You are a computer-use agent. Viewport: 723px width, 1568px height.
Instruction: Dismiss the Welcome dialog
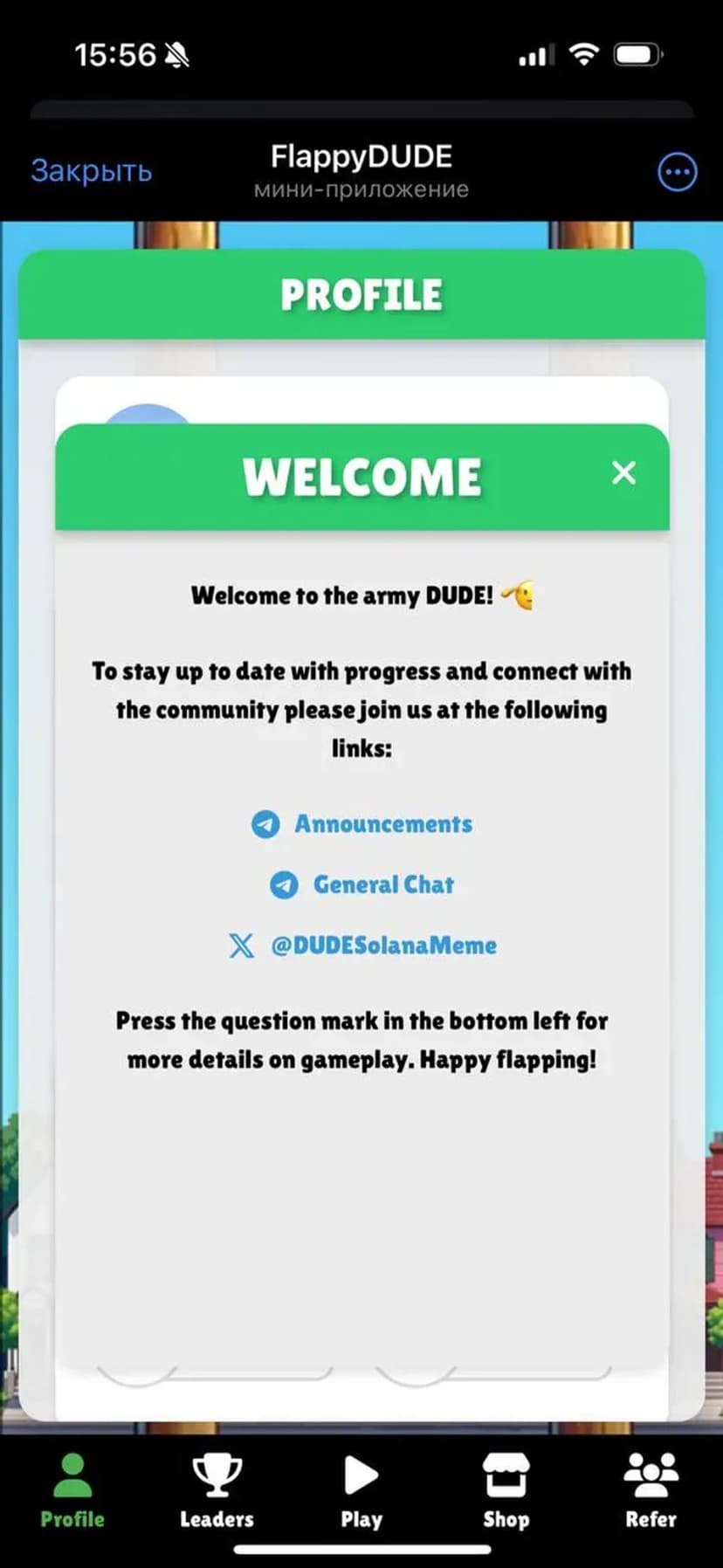tap(623, 473)
